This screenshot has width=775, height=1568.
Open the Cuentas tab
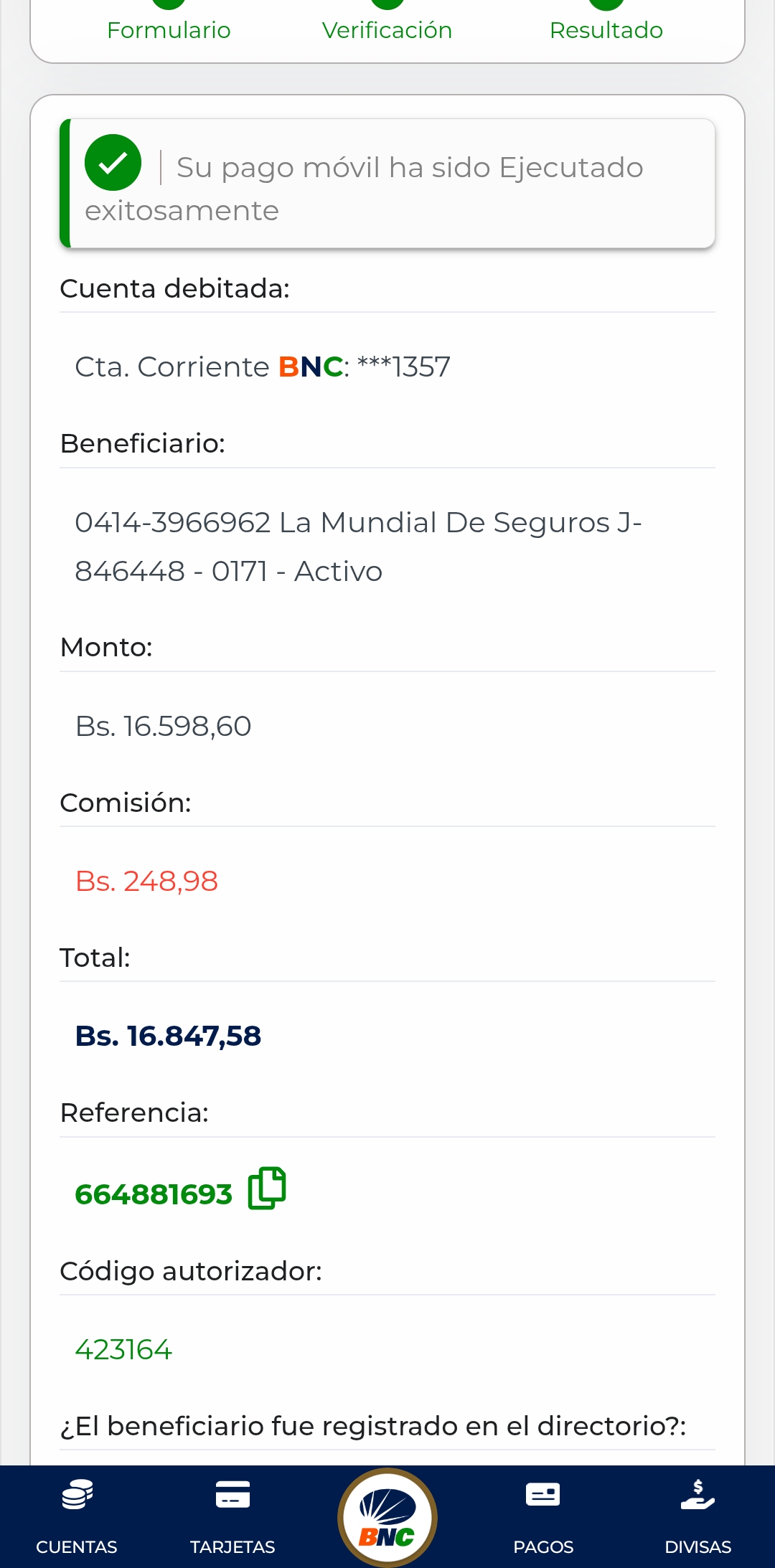pos(77,1516)
